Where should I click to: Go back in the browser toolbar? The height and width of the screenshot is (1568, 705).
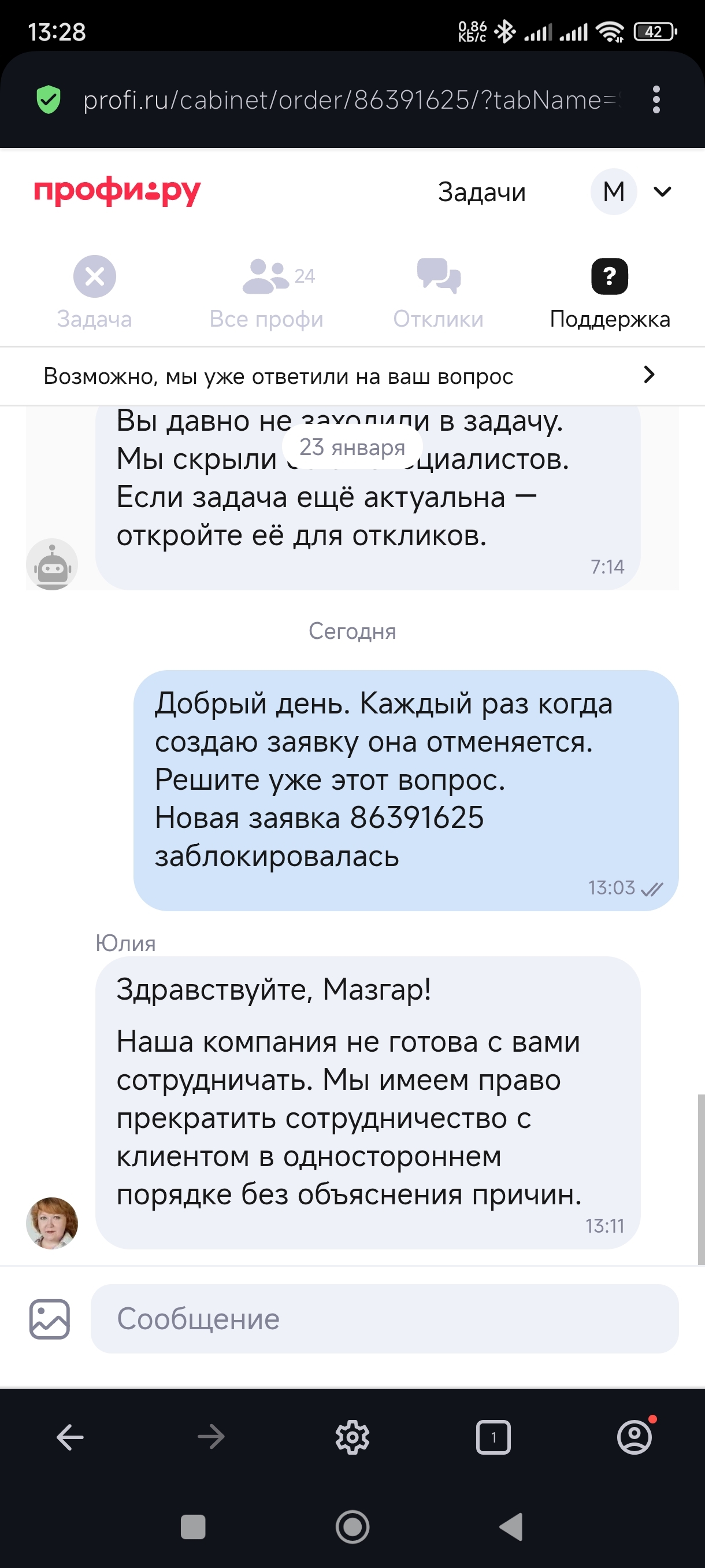70,1438
